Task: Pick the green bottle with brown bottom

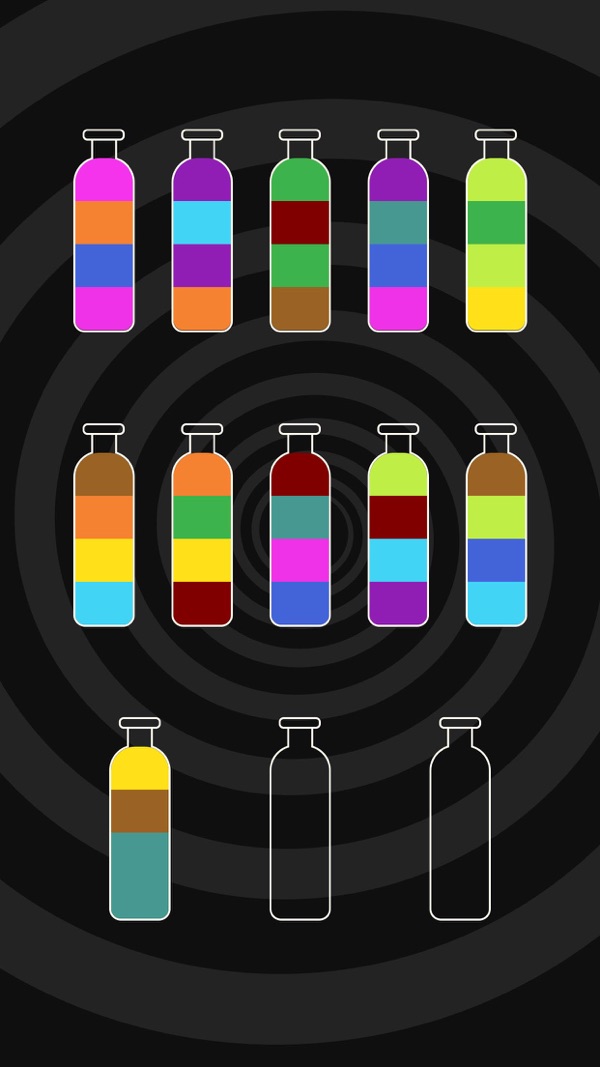Action: point(300,243)
